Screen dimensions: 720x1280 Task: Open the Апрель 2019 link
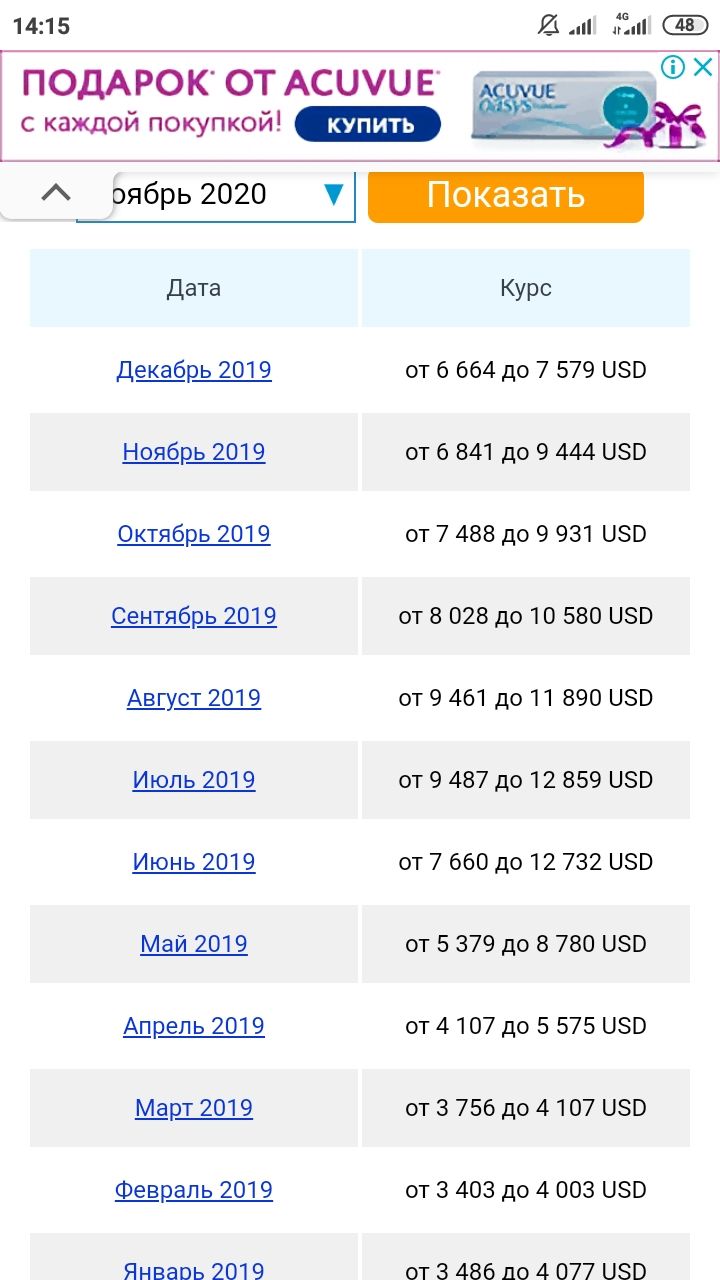pos(194,1026)
